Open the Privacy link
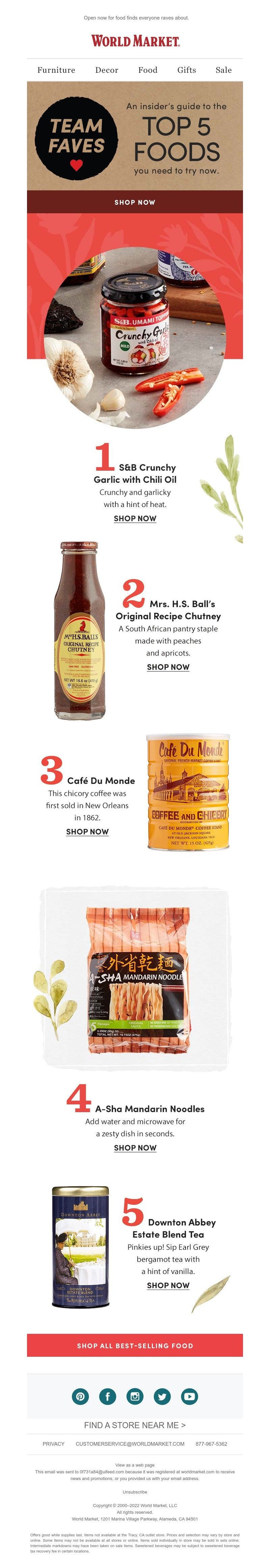Viewport: 270px width, 1568px height. coord(53,1444)
